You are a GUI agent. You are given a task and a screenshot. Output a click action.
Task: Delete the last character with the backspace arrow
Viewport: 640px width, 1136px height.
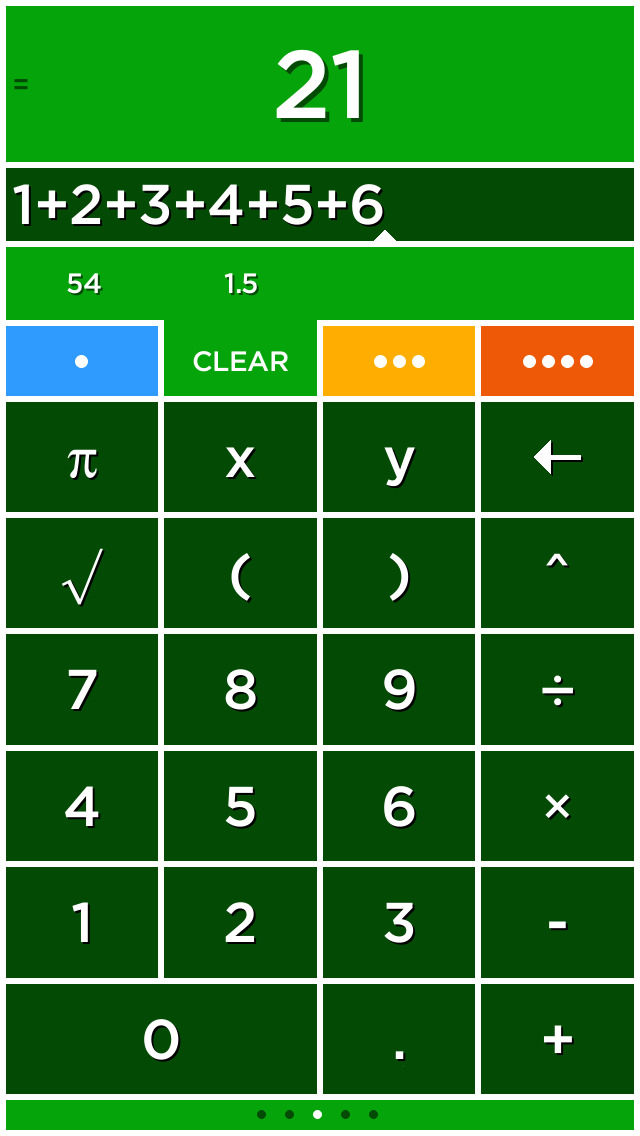click(557, 458)
